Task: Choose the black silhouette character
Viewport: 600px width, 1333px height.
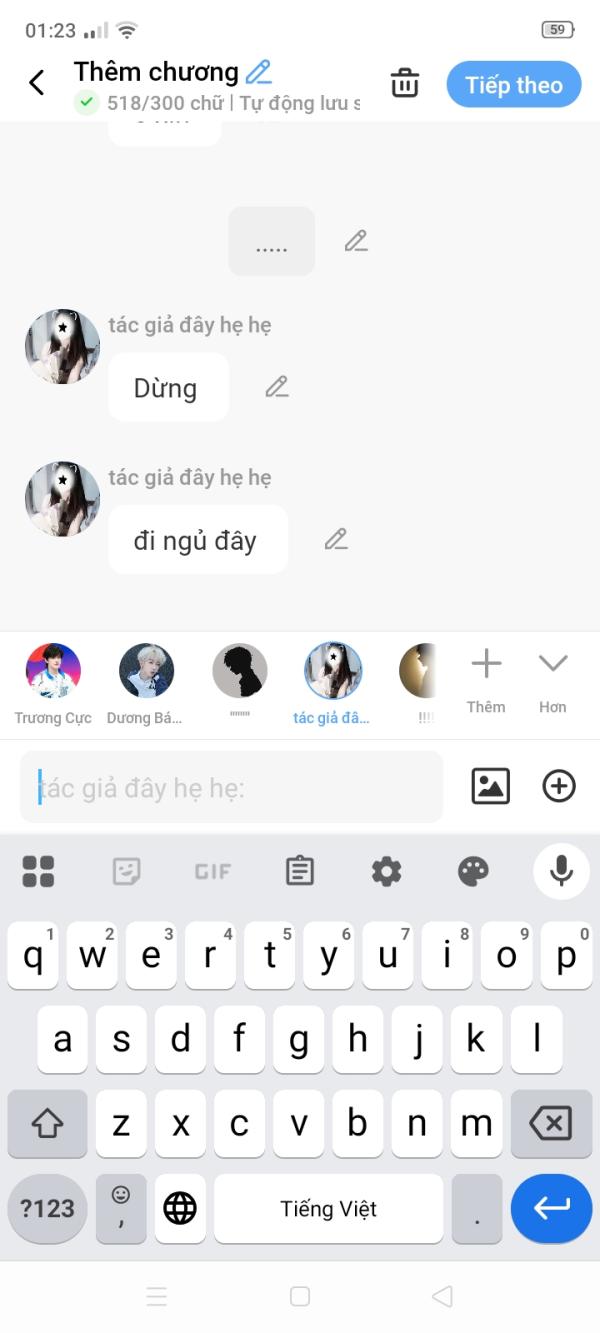Action: click(x=240, y=685)
